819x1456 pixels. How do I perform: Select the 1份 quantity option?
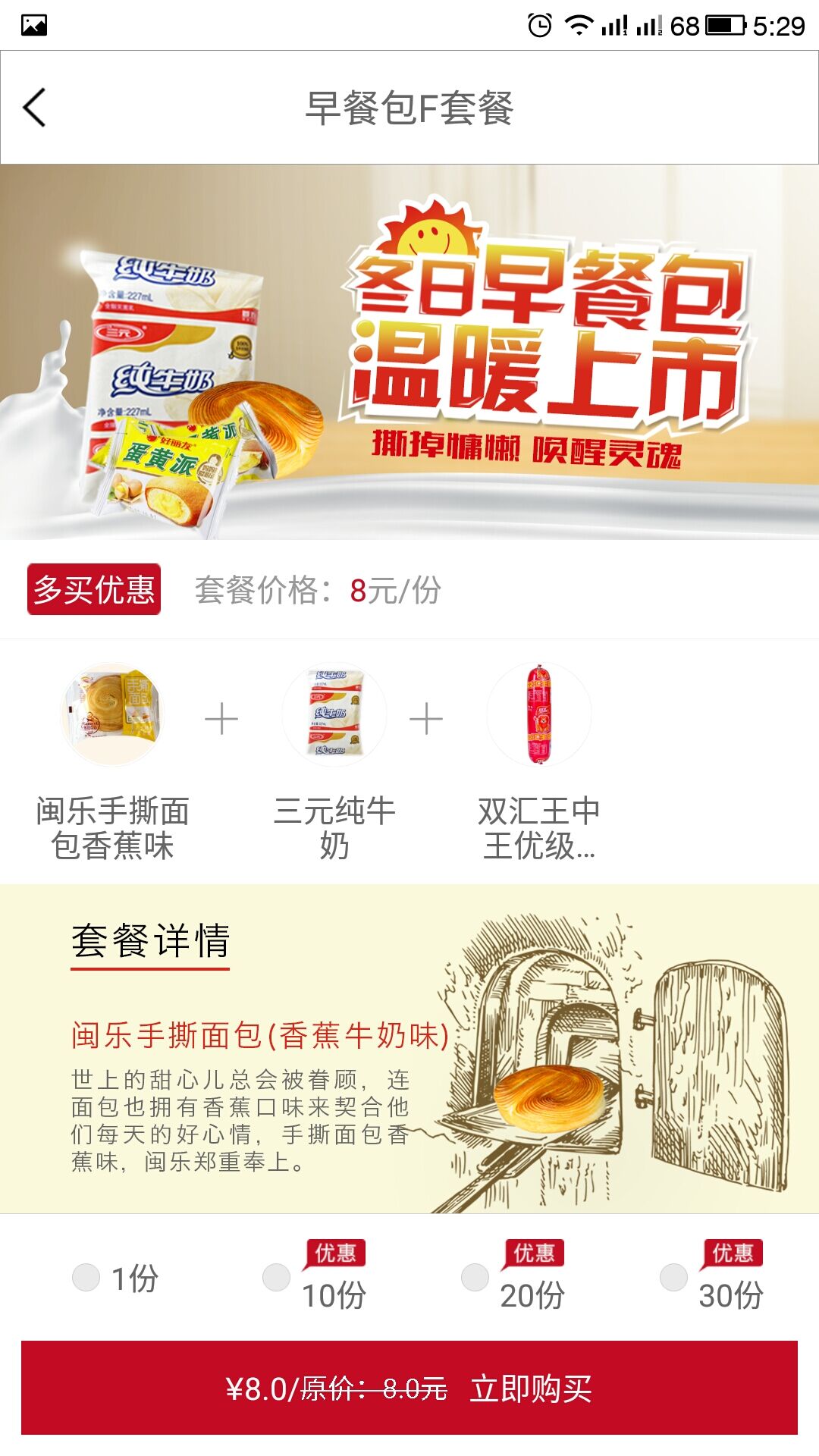click(x=86, y=1277)
